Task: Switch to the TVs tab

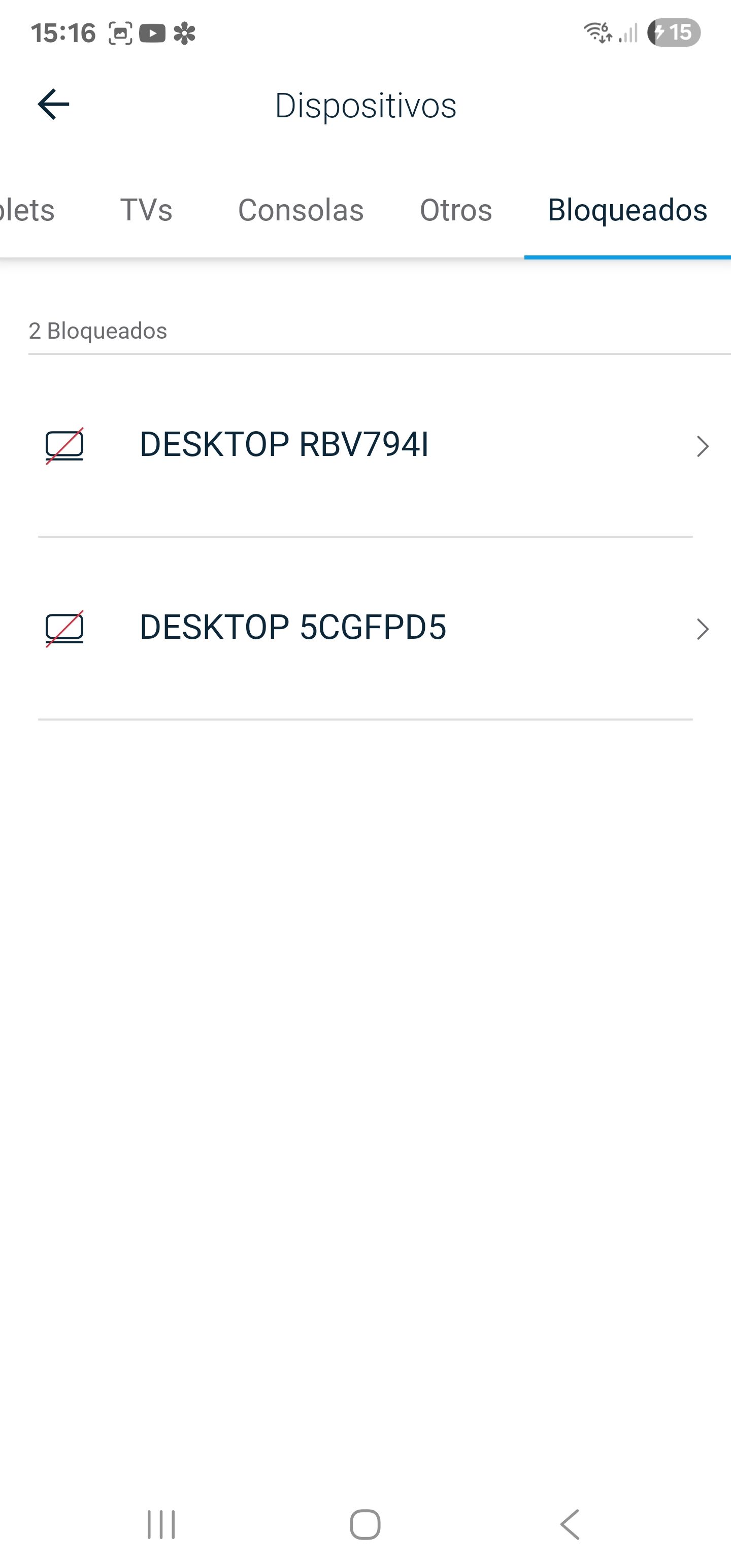Action: pos(146,211)
